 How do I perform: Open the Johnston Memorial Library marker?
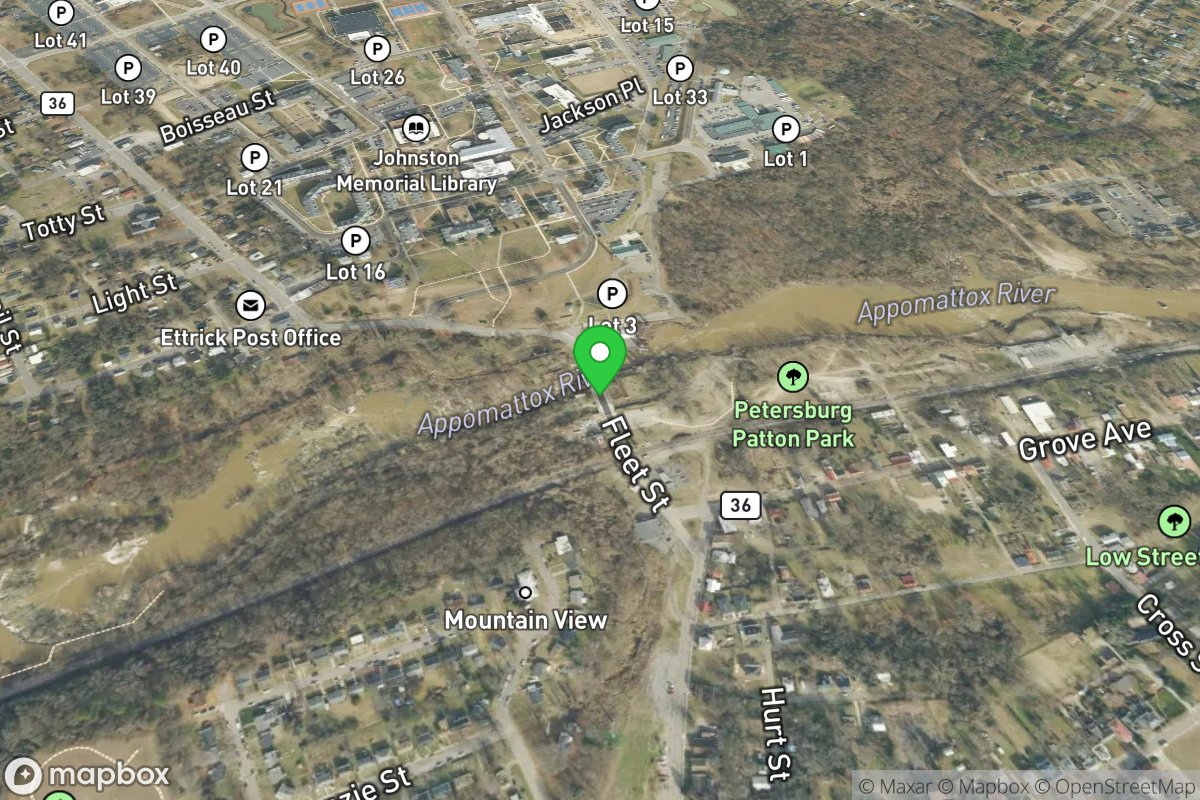(415, 129)
